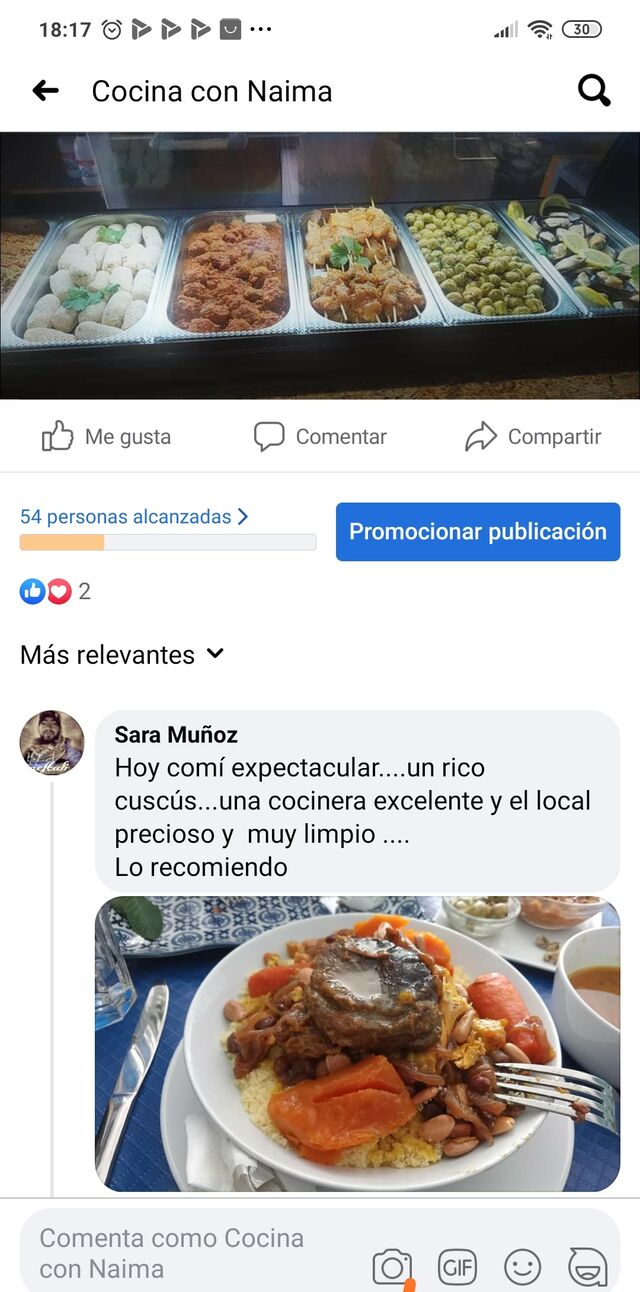
Task: Add a GIF to the comment
Action: 457,1268
